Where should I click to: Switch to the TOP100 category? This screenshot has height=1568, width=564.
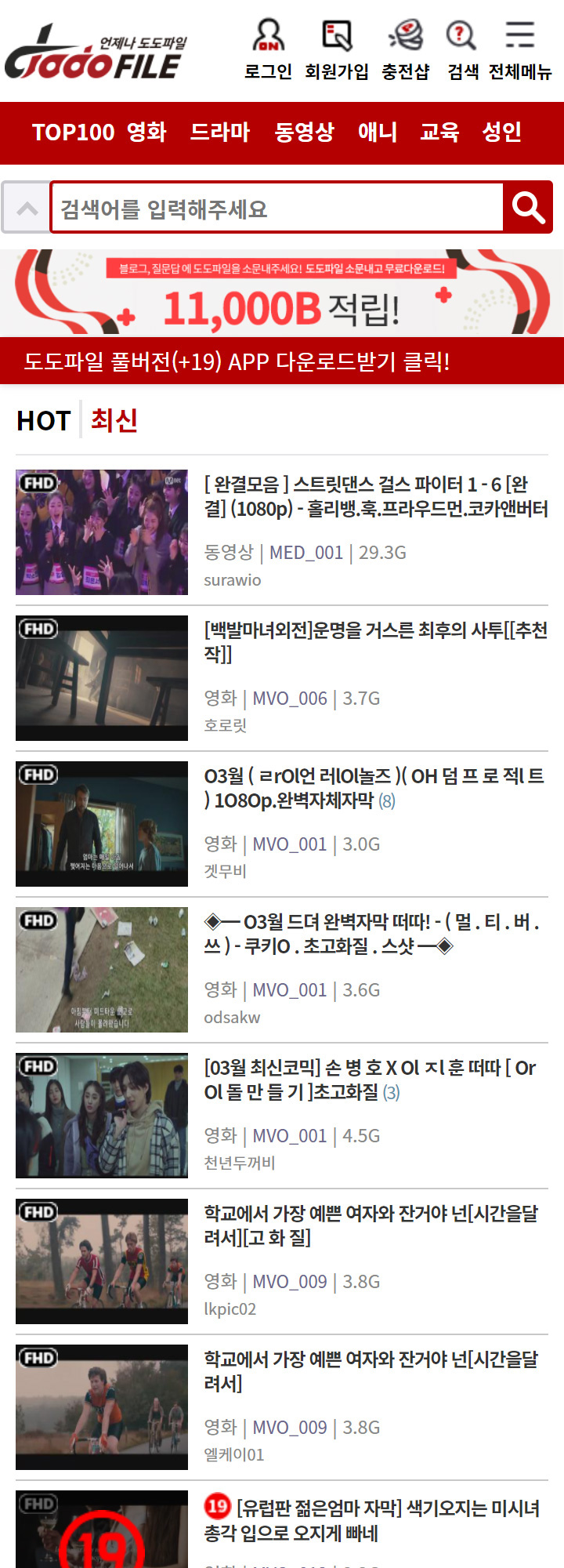pyautogui.click(x=73, y=132)
